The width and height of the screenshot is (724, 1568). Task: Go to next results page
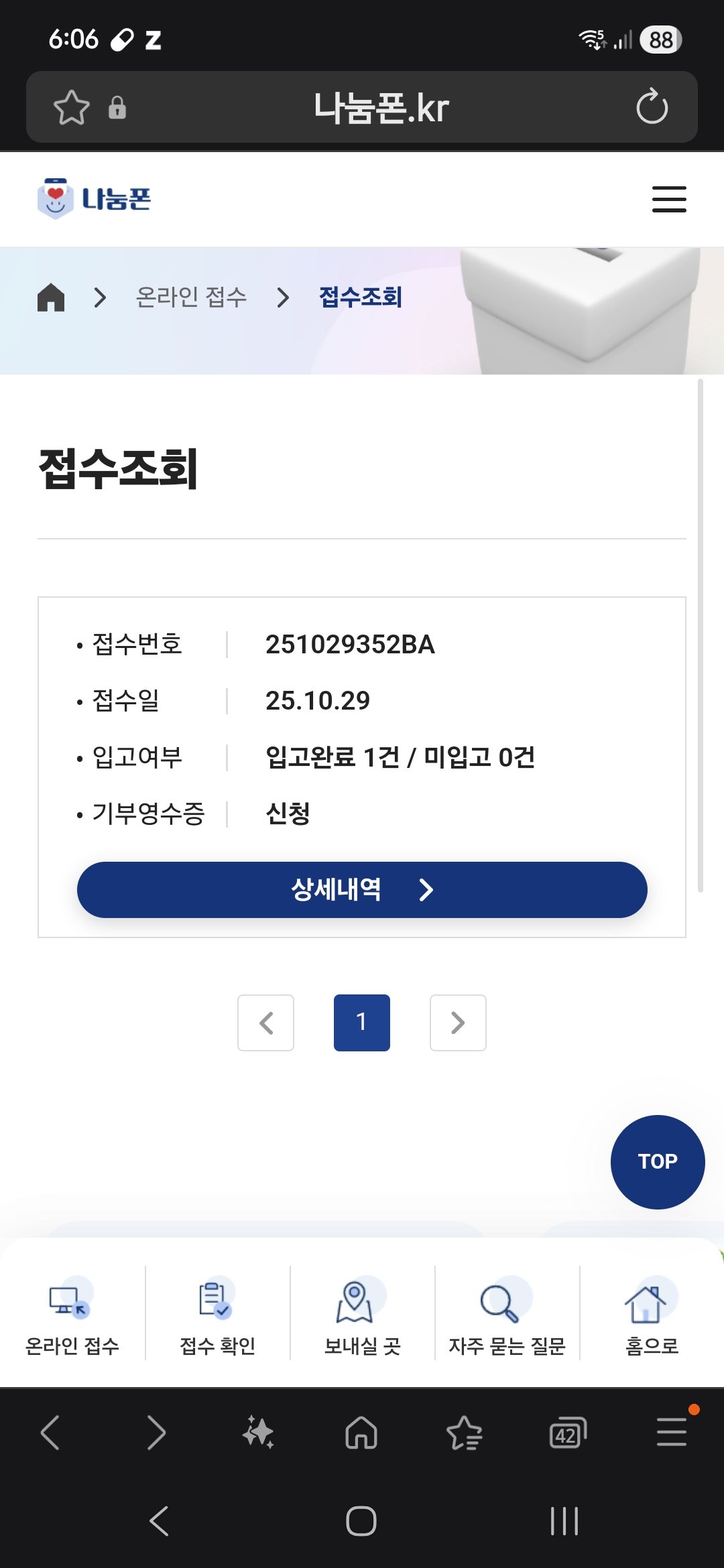click(x=458, y=1023)
